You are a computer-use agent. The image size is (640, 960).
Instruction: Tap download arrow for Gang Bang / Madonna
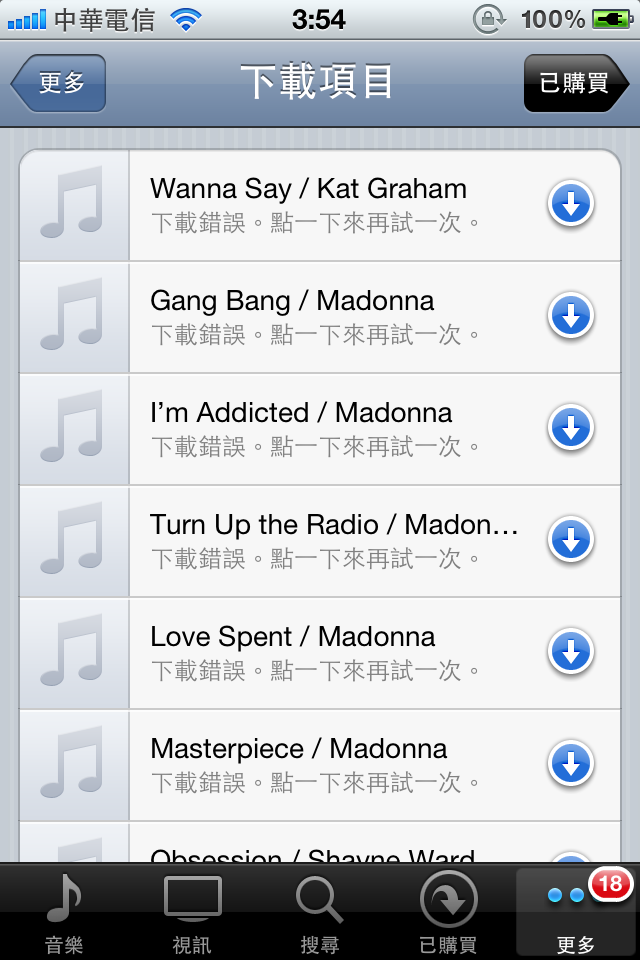(x=571, y=317)
